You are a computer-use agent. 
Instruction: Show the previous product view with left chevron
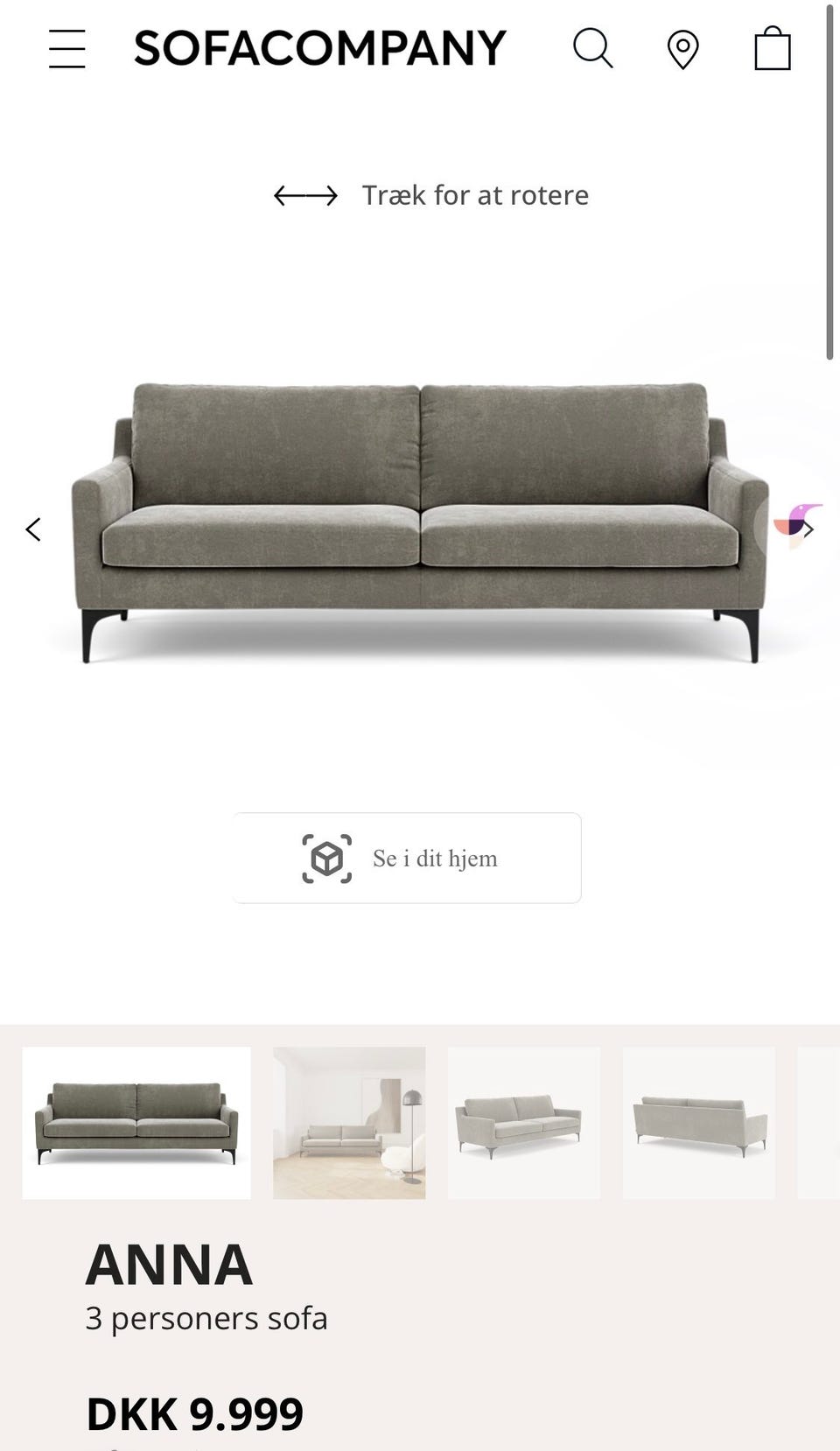(x=32, y=529)
